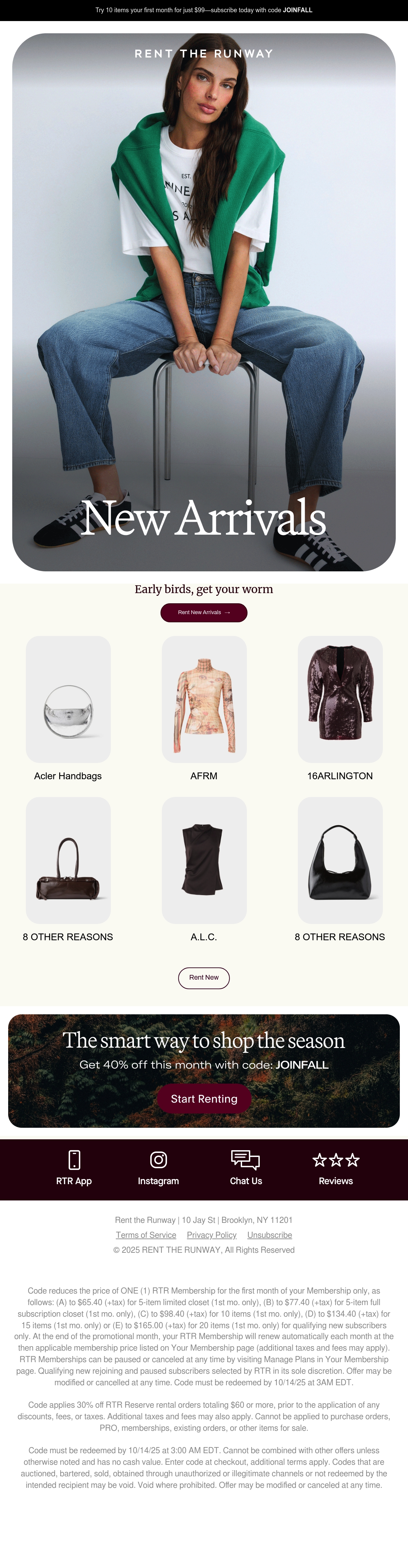408x1568 pixels.
Task: Visit the Instagram page
Action: (158, 1168)
